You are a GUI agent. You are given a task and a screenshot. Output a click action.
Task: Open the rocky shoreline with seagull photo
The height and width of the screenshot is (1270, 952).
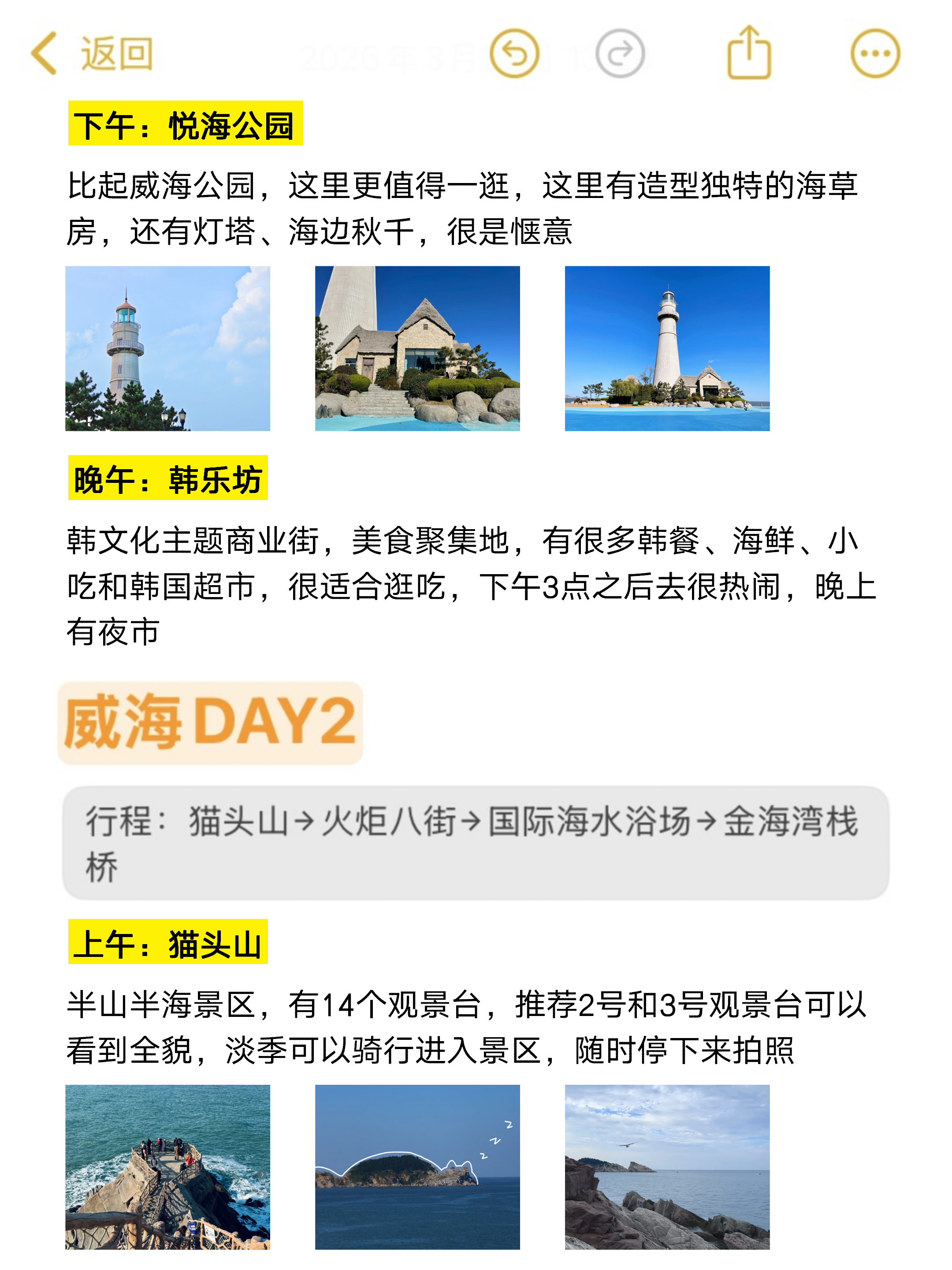point(667,1167)
